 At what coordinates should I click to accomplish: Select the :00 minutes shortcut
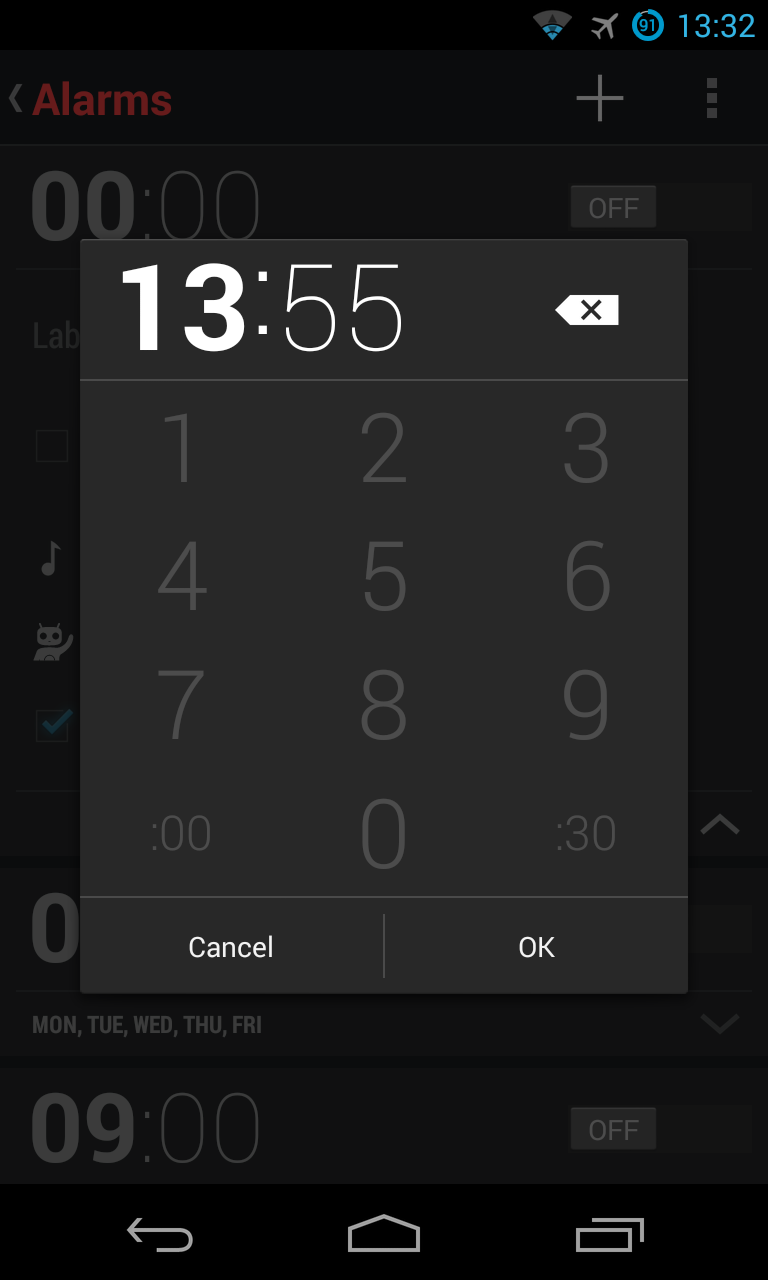point(181,833)
